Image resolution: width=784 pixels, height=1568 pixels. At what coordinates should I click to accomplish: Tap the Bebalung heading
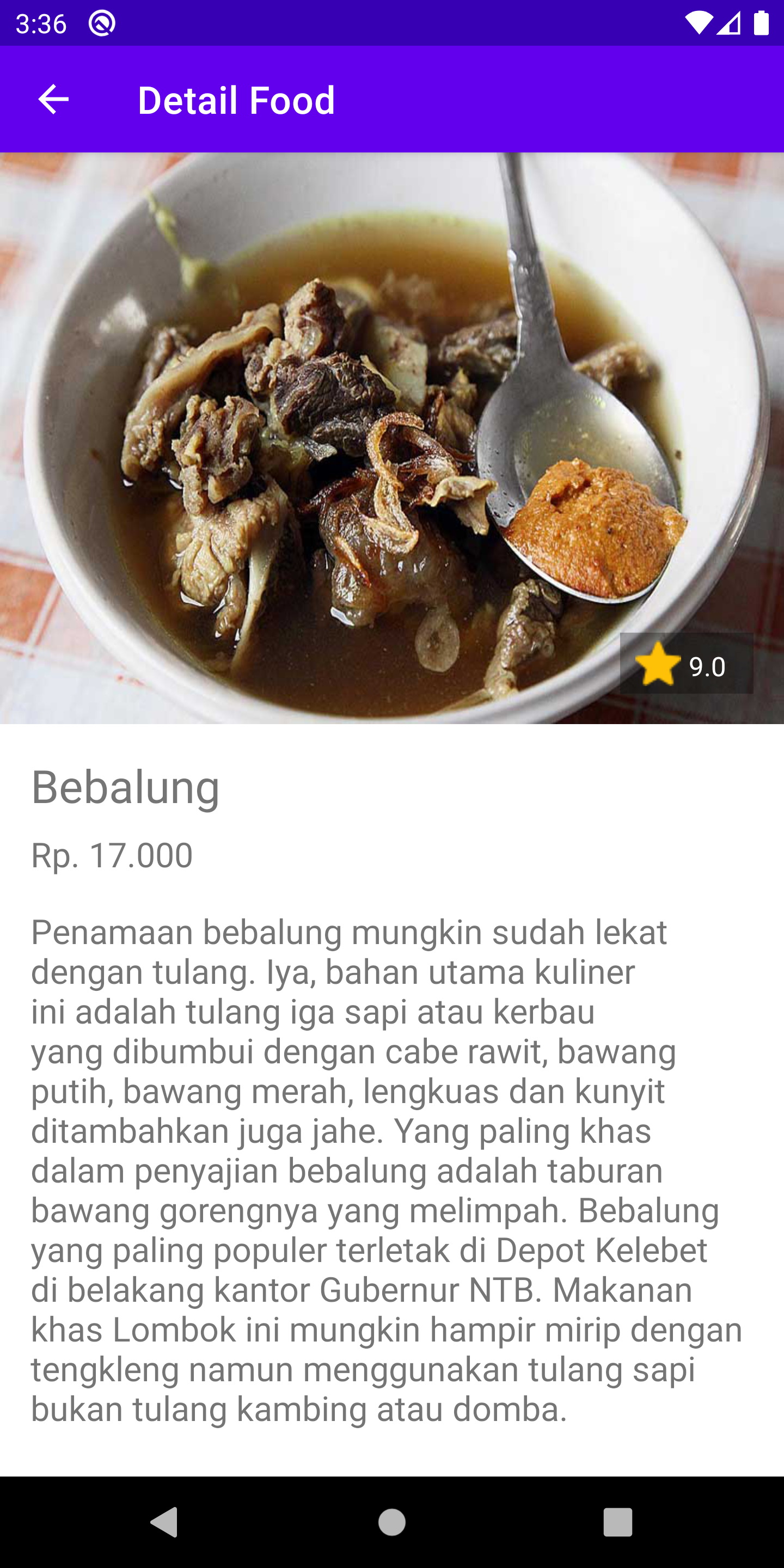[x=125, y=788]
